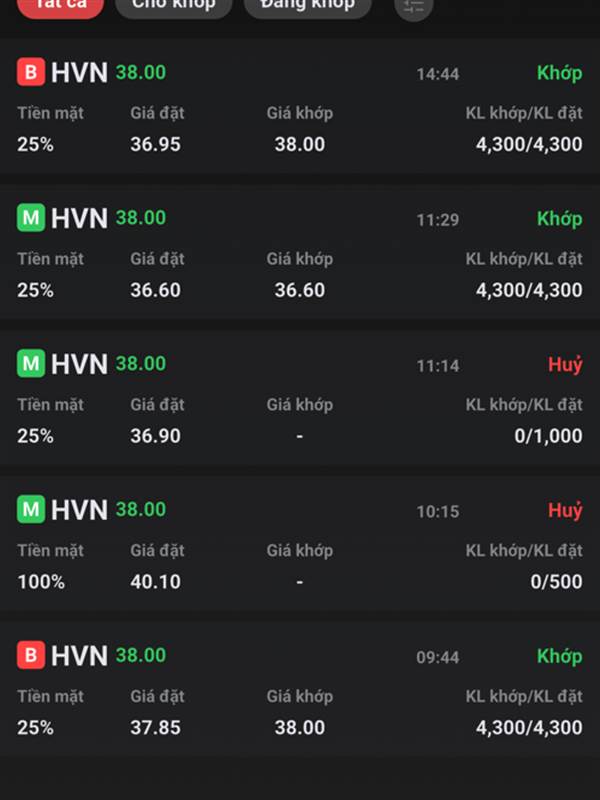The width and height of the screenshot is (600, 800).
Task: View the HVN buy order at 11:29
Action: 300,252
